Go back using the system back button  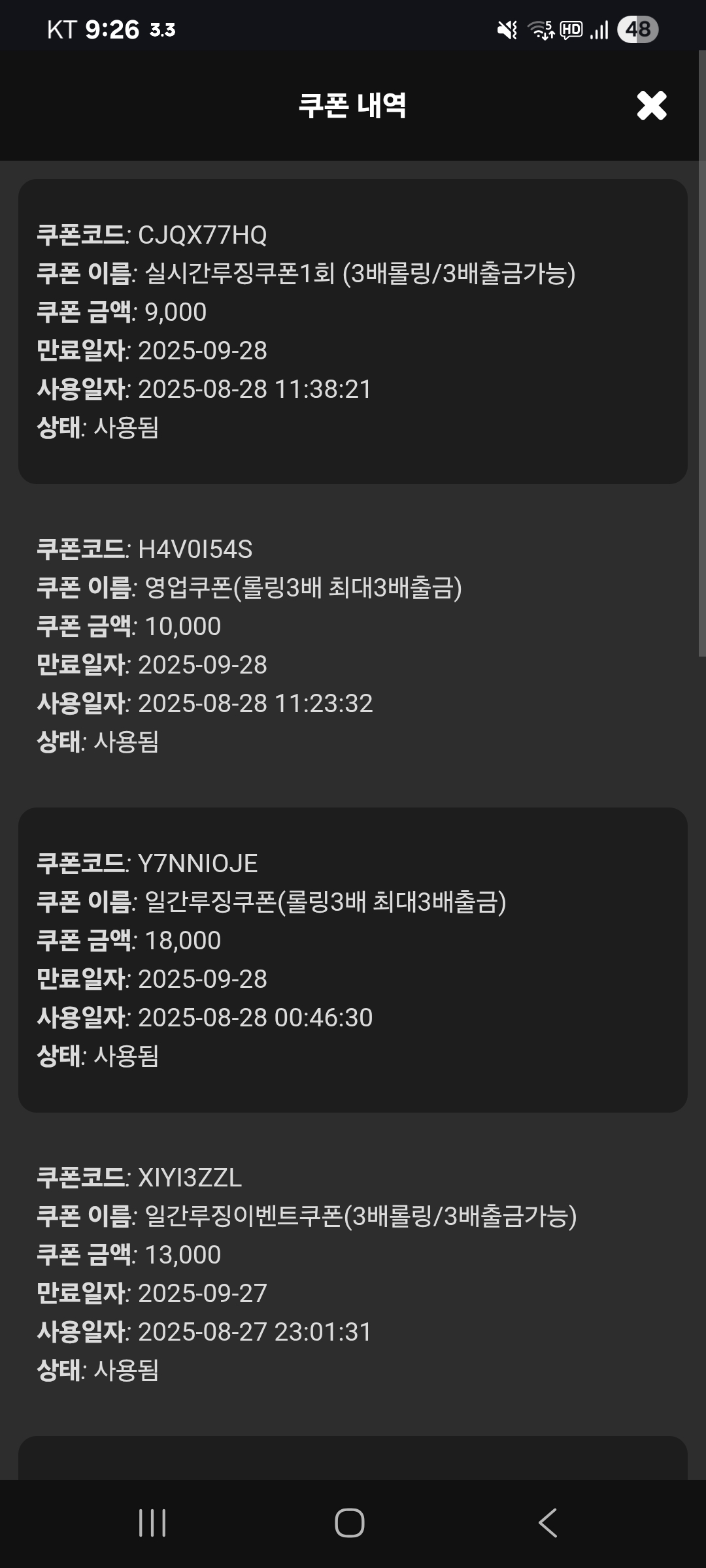pos(548,1523)
